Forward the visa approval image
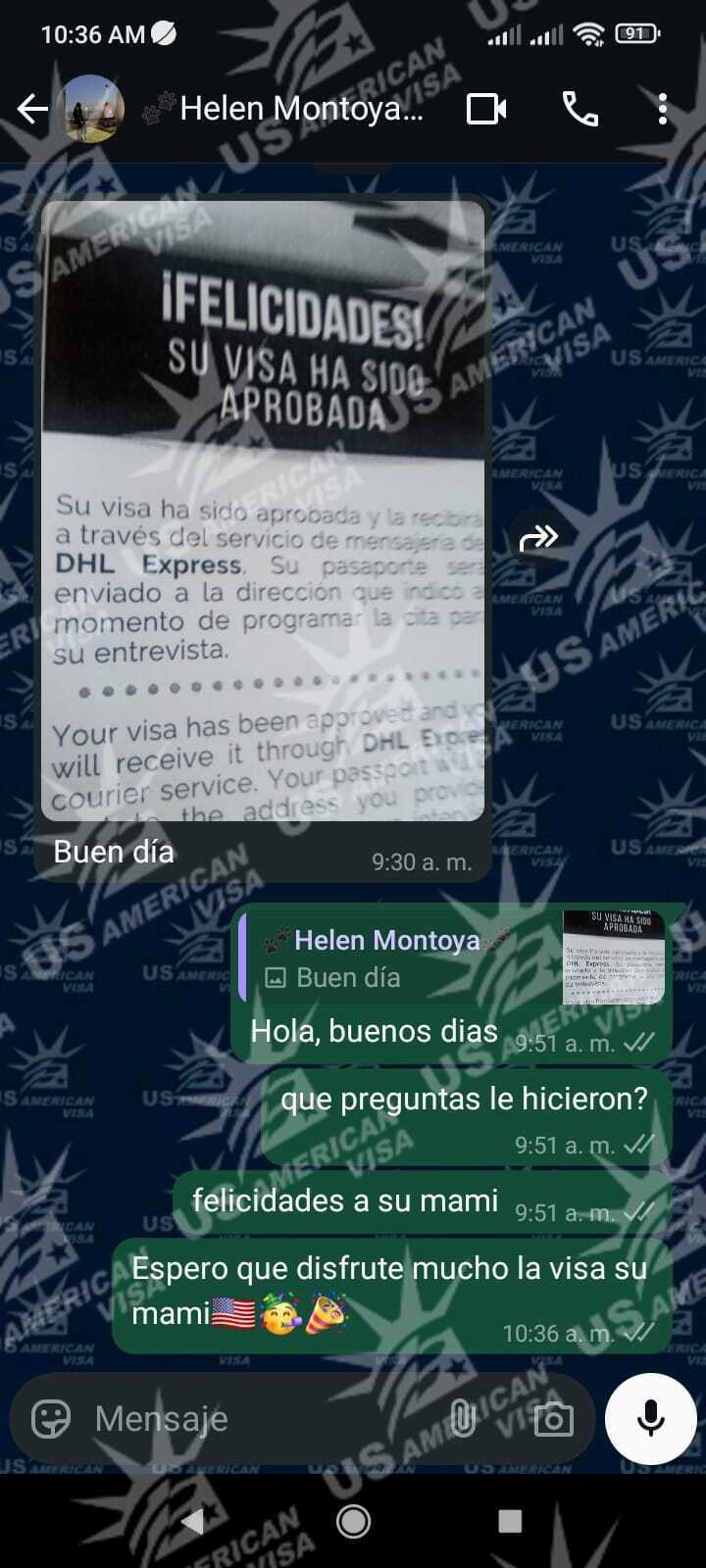 click(538, 537)
